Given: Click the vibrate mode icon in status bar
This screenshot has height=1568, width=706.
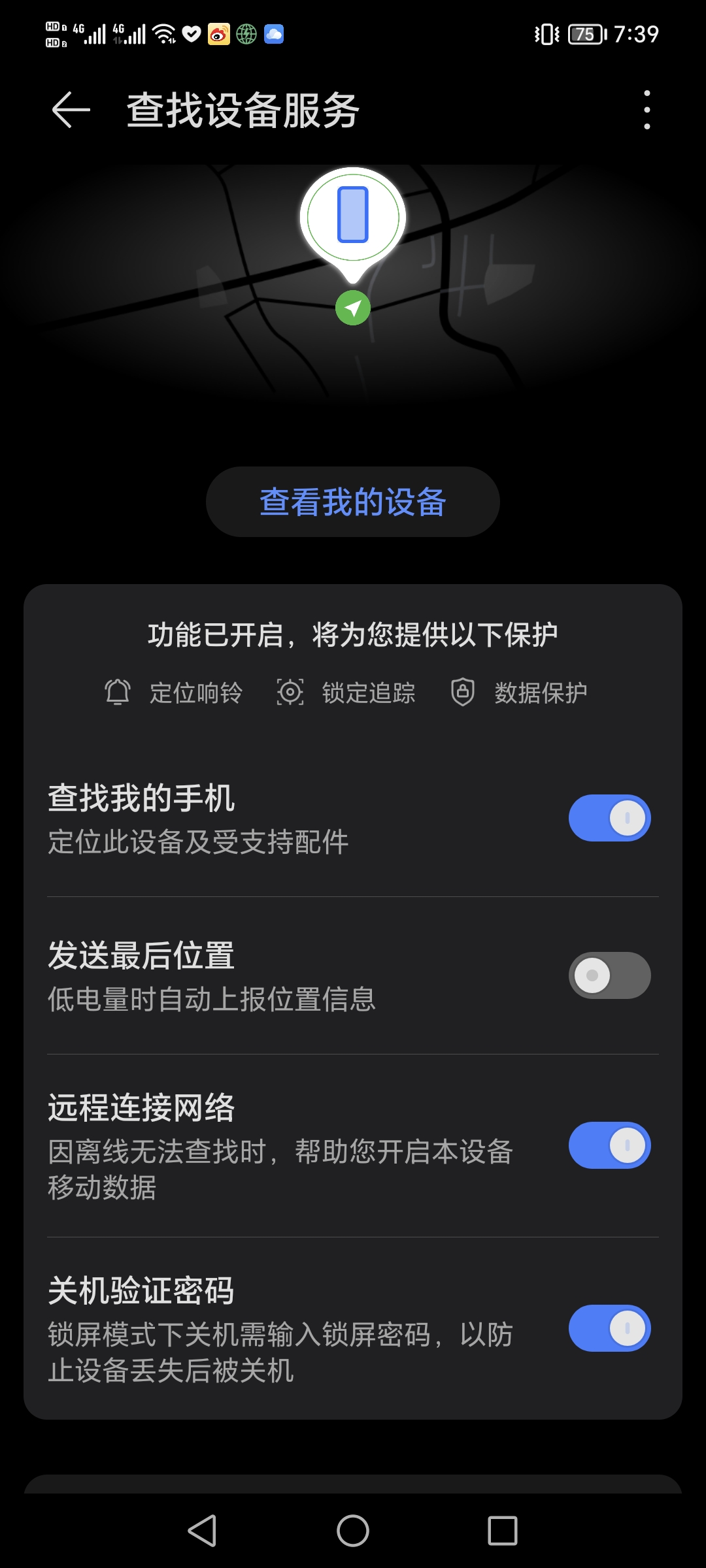Looking at the screenshot, I should pyautogui.click(x=545, y=33).
